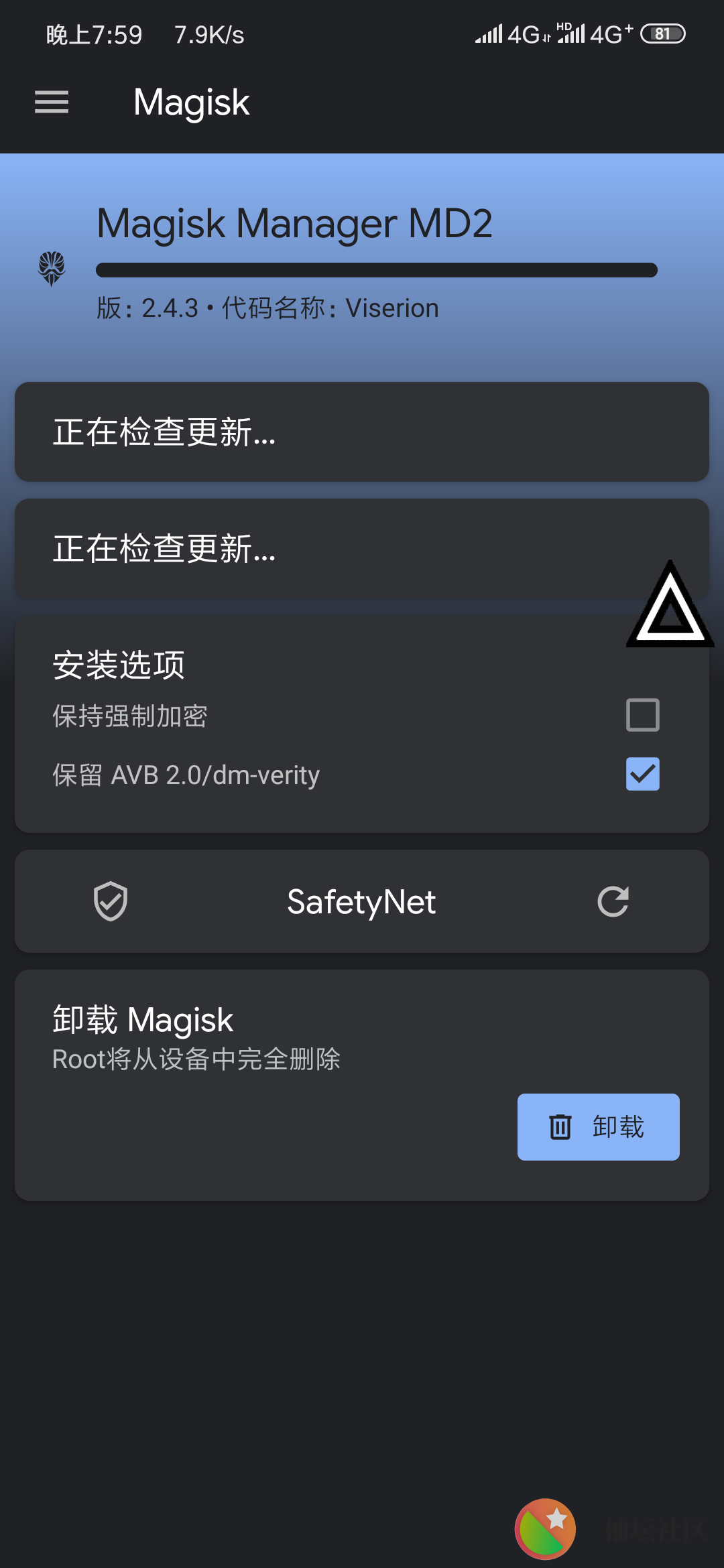Open the SafetyNet status card

[x=361, y=901]
